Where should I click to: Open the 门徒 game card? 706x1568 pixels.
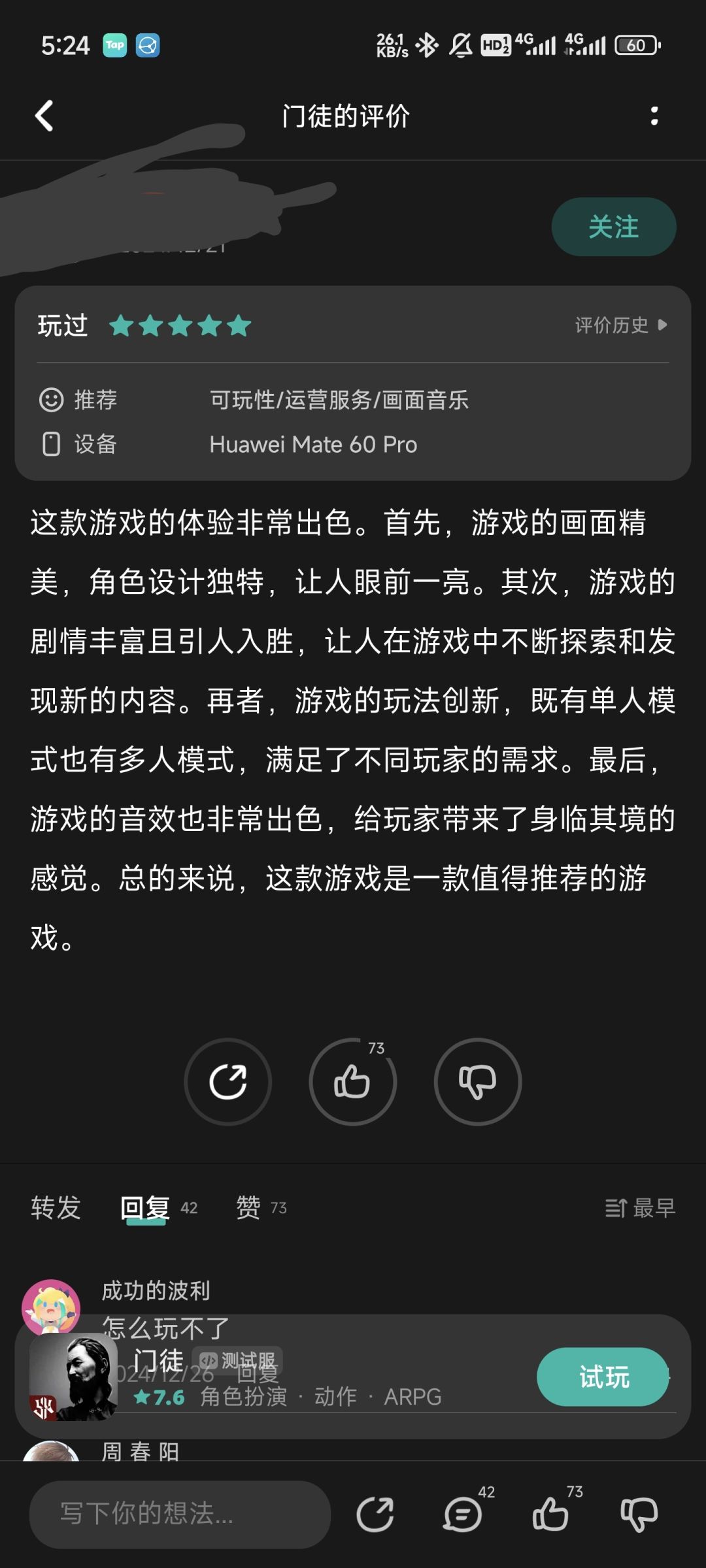(x=281, y=1377)
